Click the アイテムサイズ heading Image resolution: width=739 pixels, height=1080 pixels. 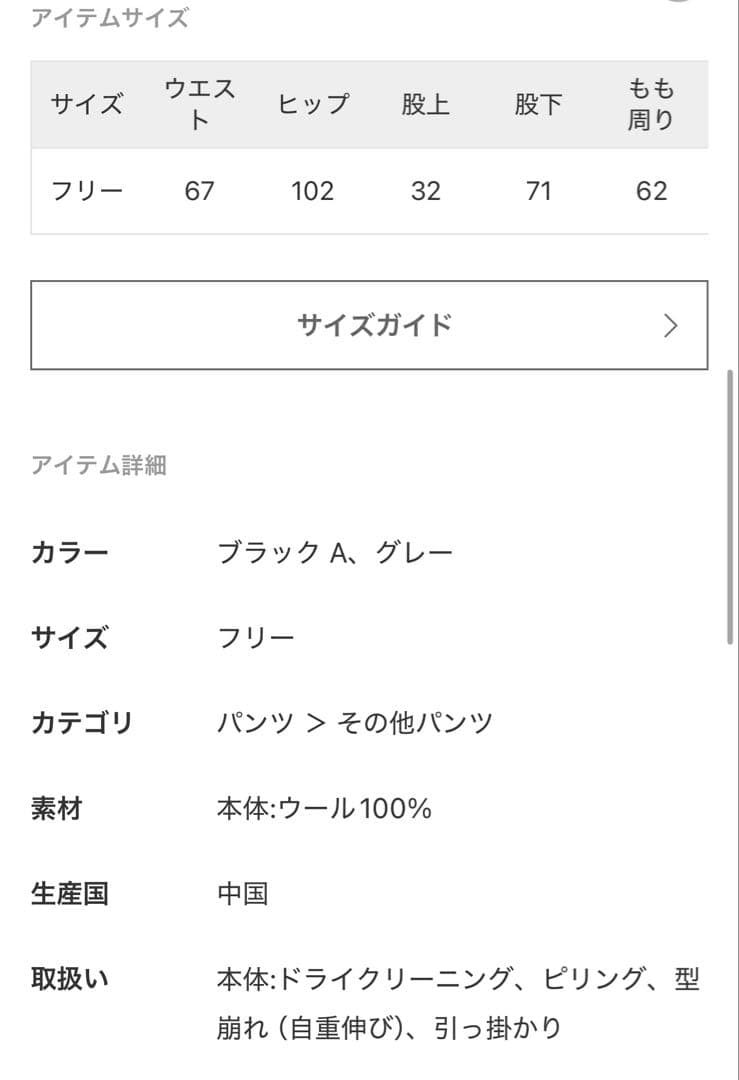(x=108, y=16)
